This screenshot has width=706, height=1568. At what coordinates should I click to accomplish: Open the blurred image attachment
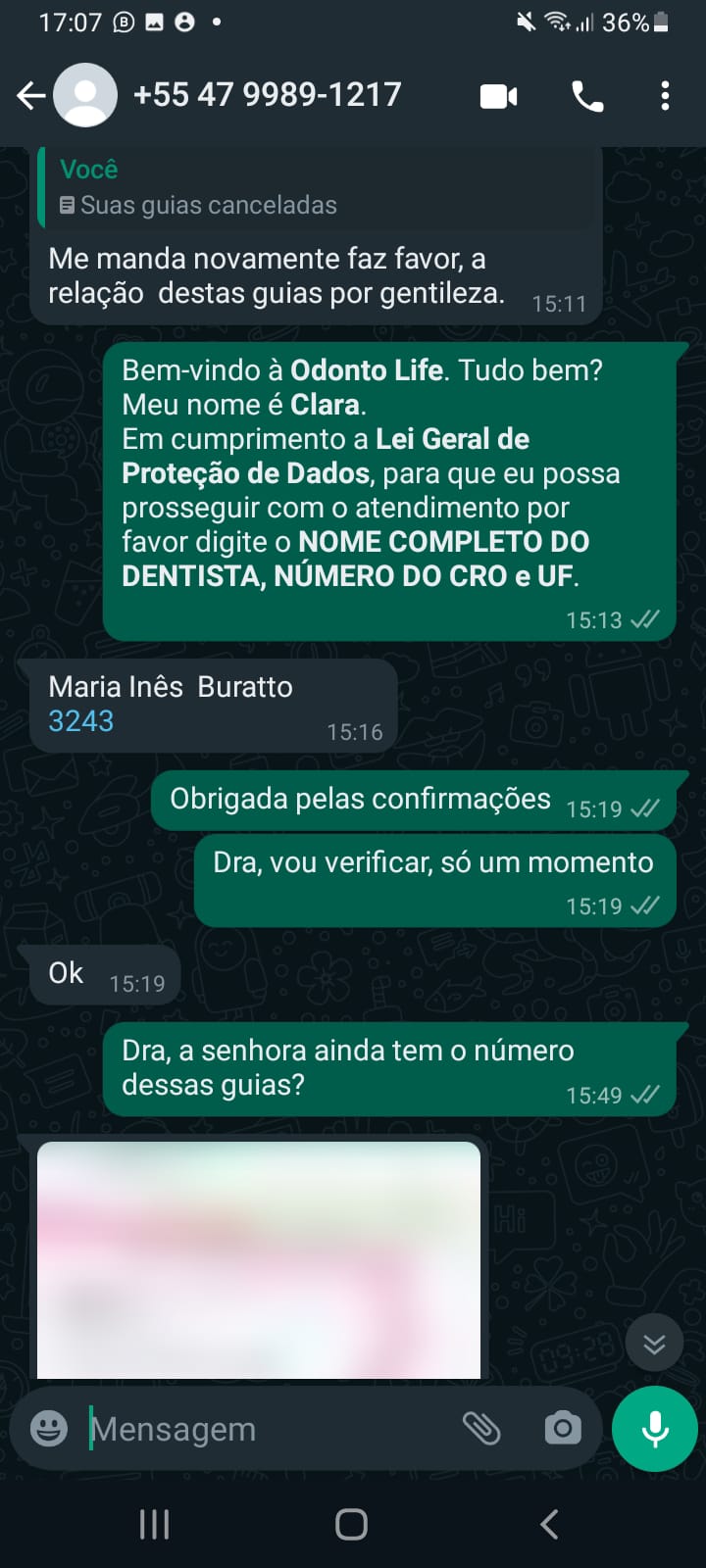[x=259, y=1259]
